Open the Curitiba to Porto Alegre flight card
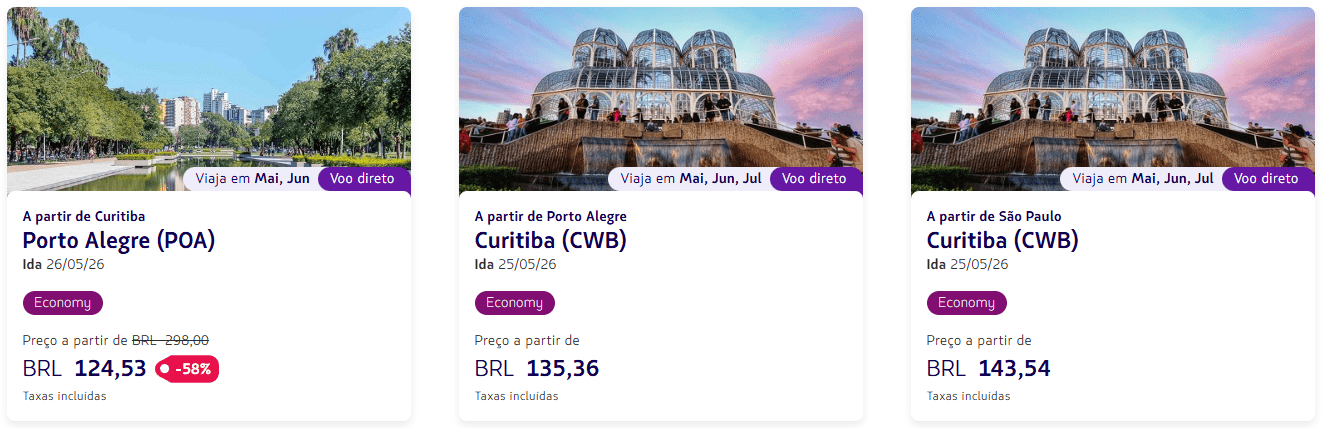Screen dimensions: 1322x428 click(208, 240)
